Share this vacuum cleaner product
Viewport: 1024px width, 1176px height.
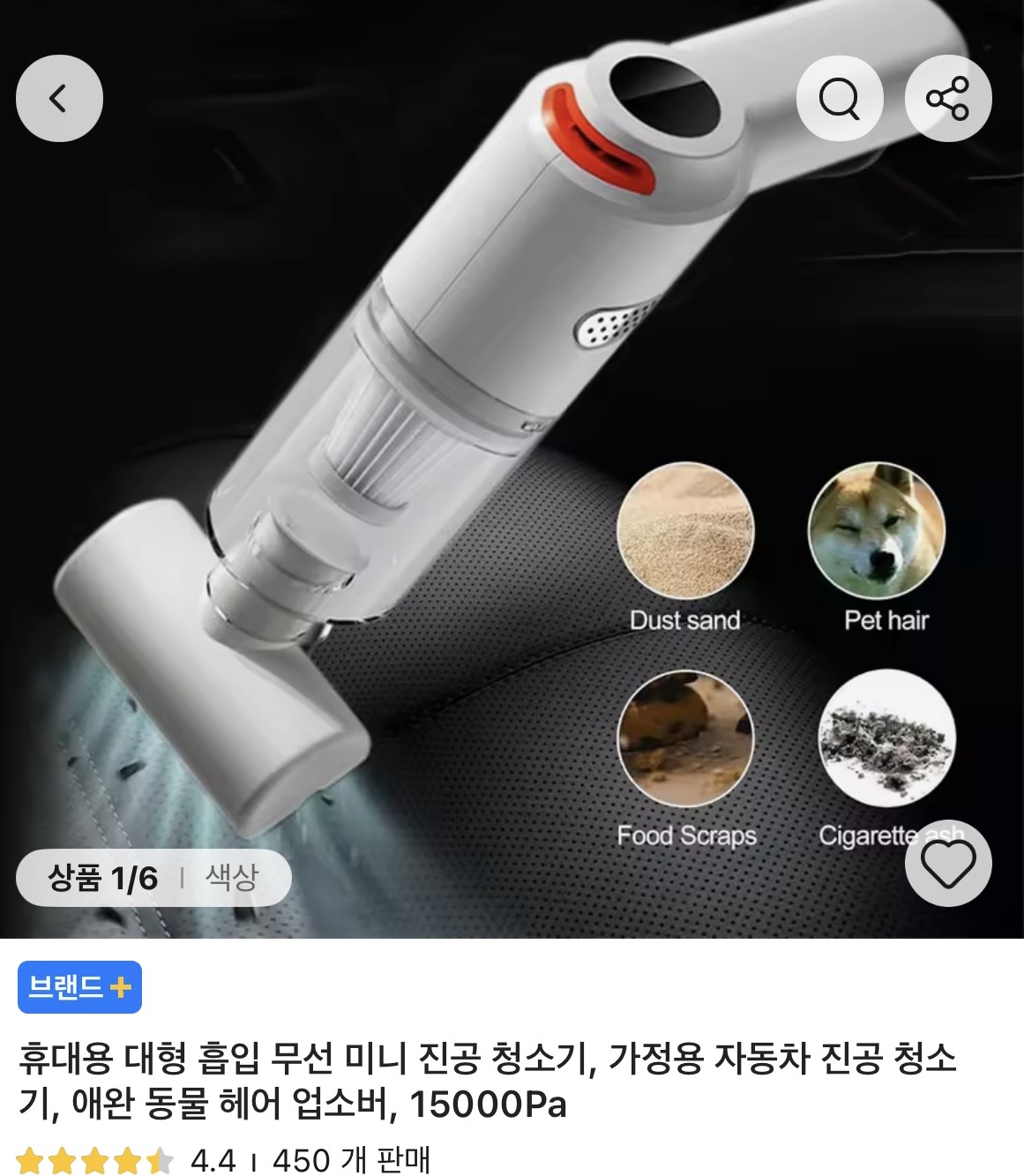[x=947, y=98]
